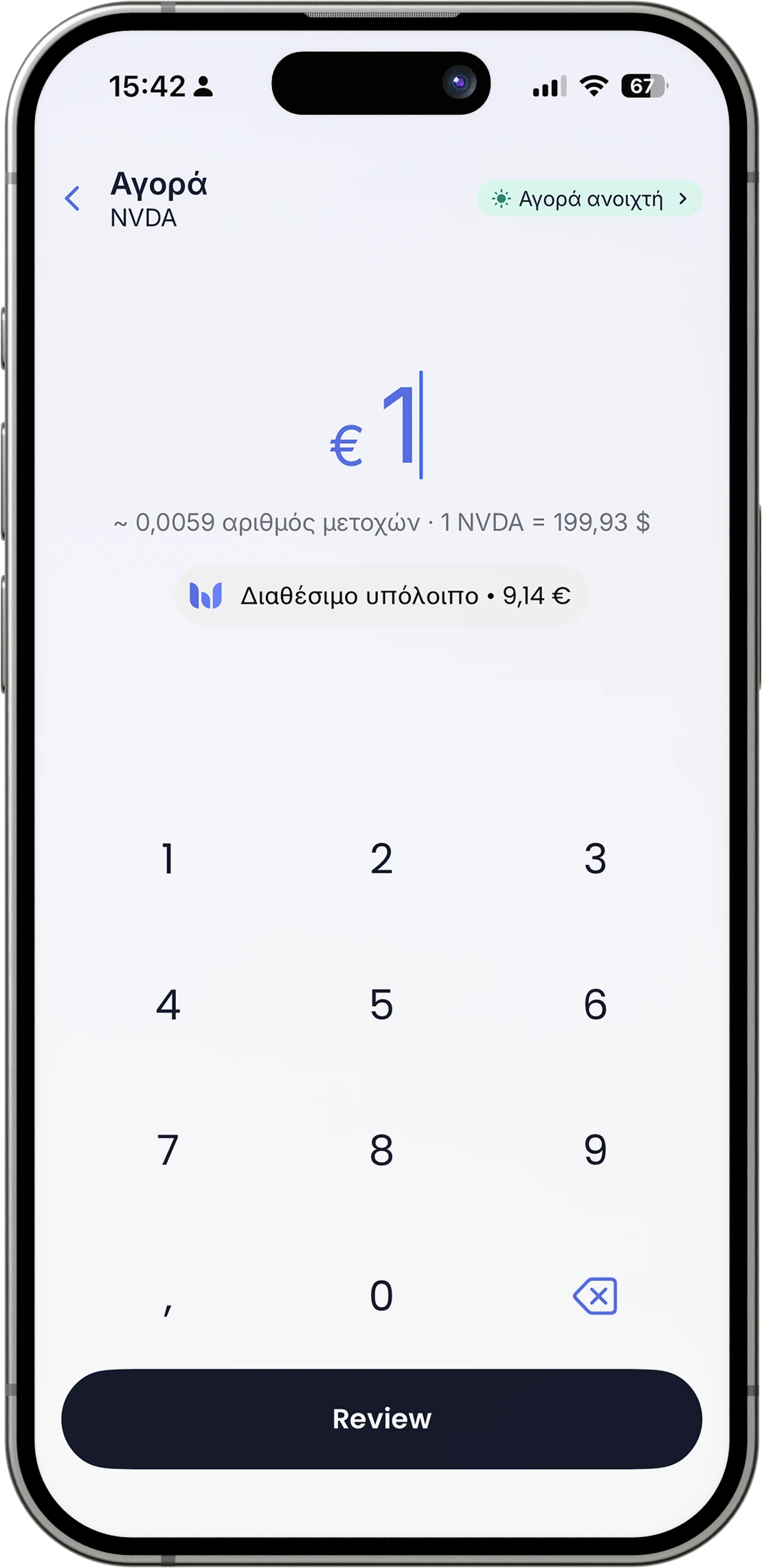Enter digit 1 on the keypad
Image resolution: width=762 pixels, height=1568 pixels.
point(168,859)
